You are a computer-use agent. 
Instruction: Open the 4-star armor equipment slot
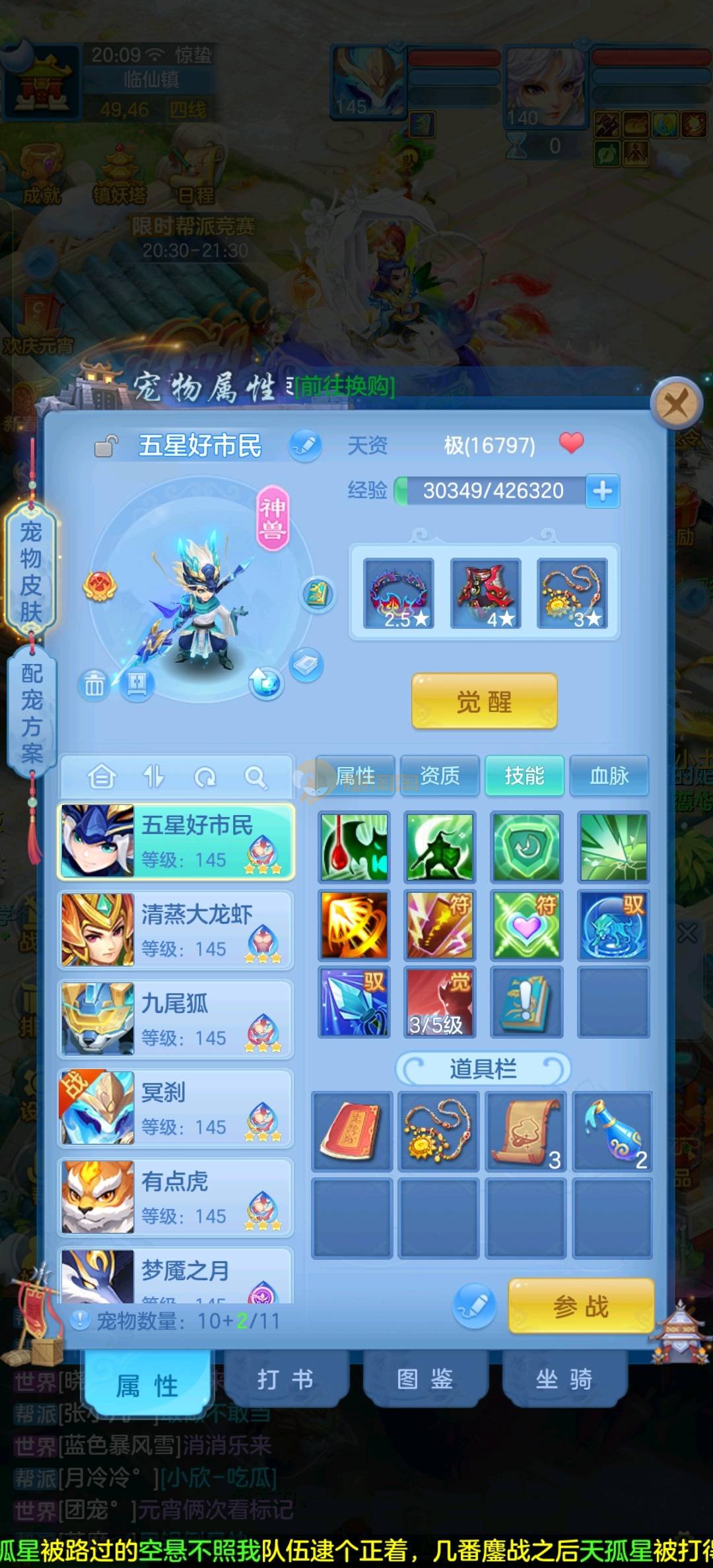point(485,593)
